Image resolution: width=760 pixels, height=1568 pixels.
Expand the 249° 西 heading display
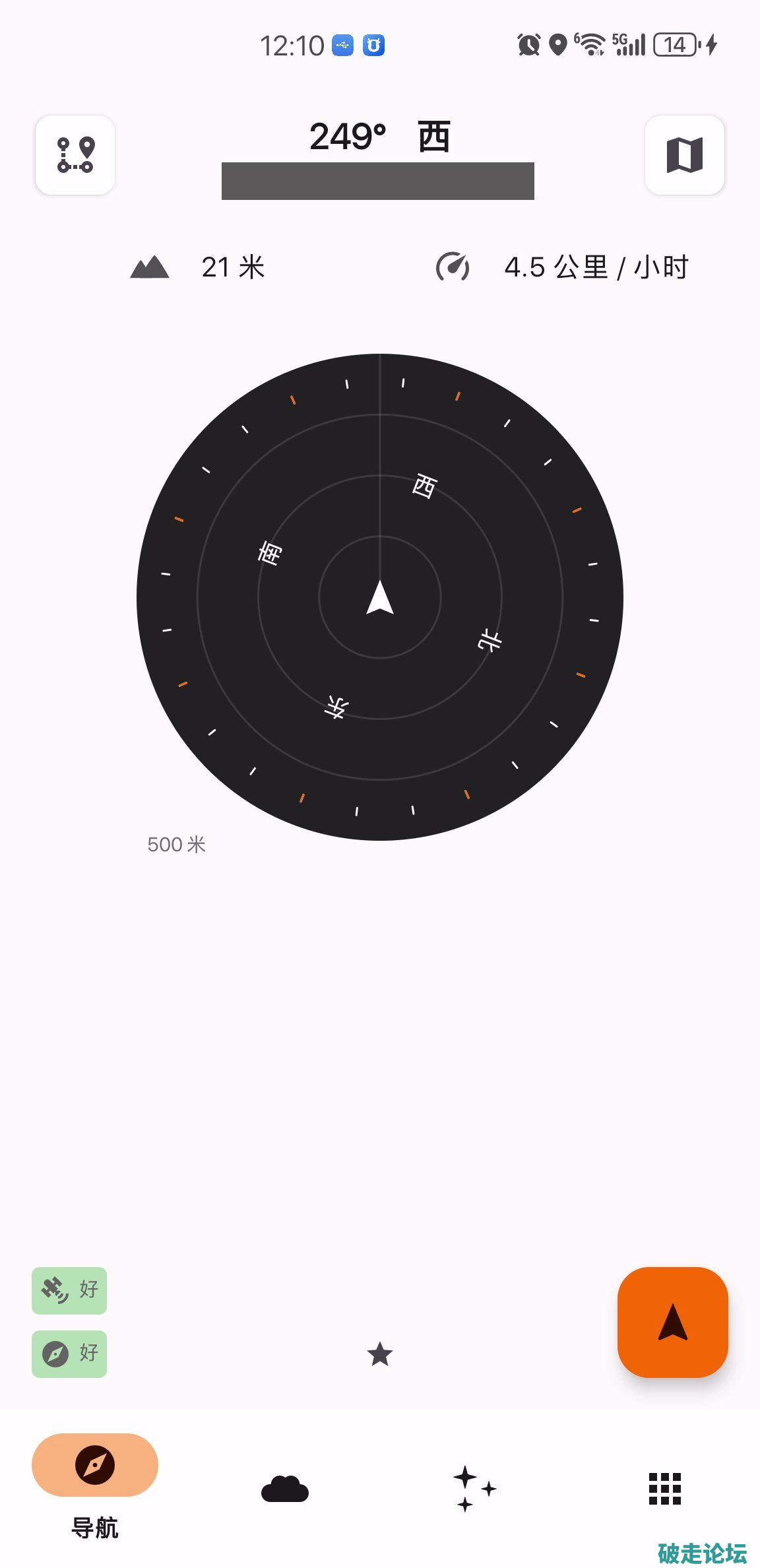379,137
